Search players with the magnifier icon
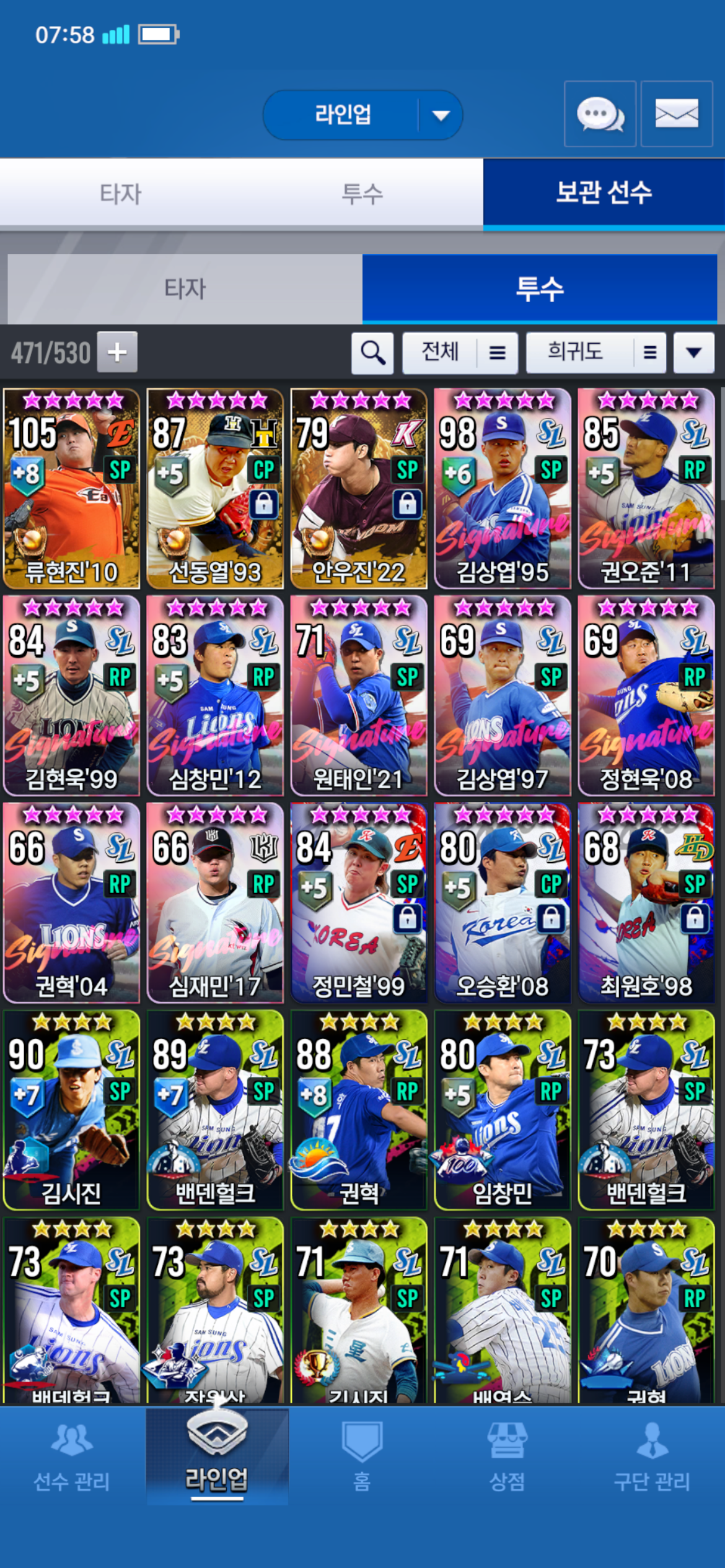This screenshot has width=725, height=1568. pyautogui.click(x=372, y=353)
